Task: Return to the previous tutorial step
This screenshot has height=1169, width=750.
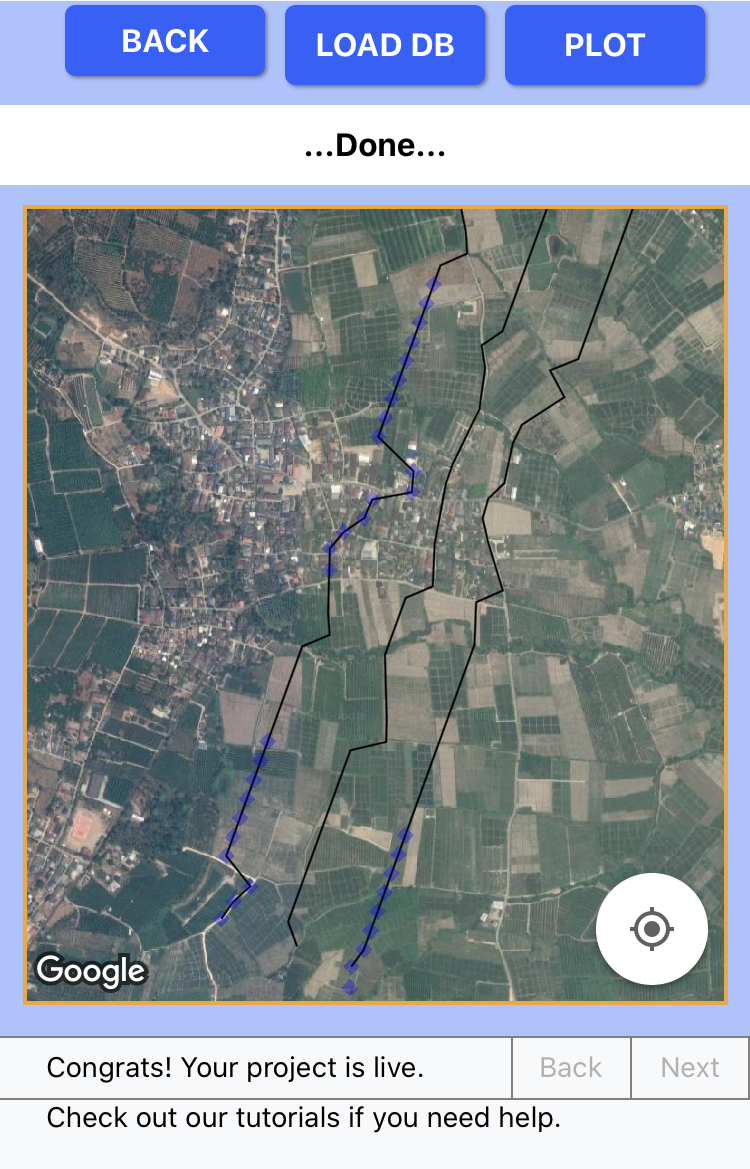Action: (x=571, y=1068)
